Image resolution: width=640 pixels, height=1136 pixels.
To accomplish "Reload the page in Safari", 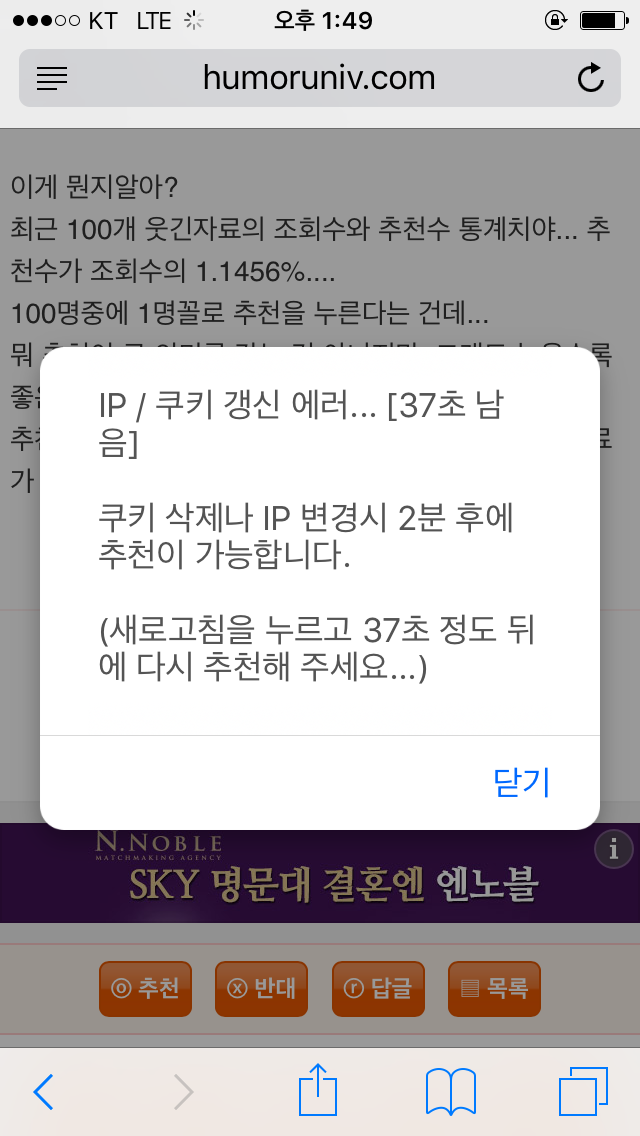I will pyautogui.click(x=591, y=78).
